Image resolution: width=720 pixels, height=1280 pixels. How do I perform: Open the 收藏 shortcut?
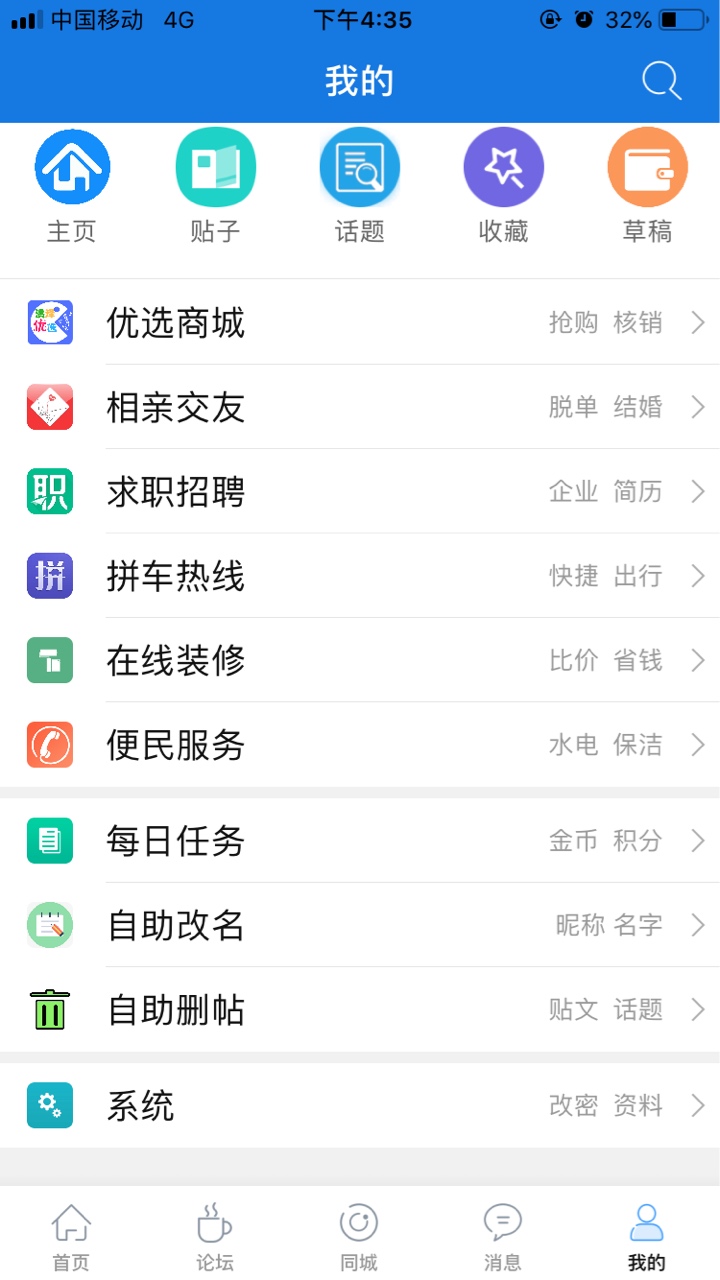pyautogui.click(x=504, y=187)
